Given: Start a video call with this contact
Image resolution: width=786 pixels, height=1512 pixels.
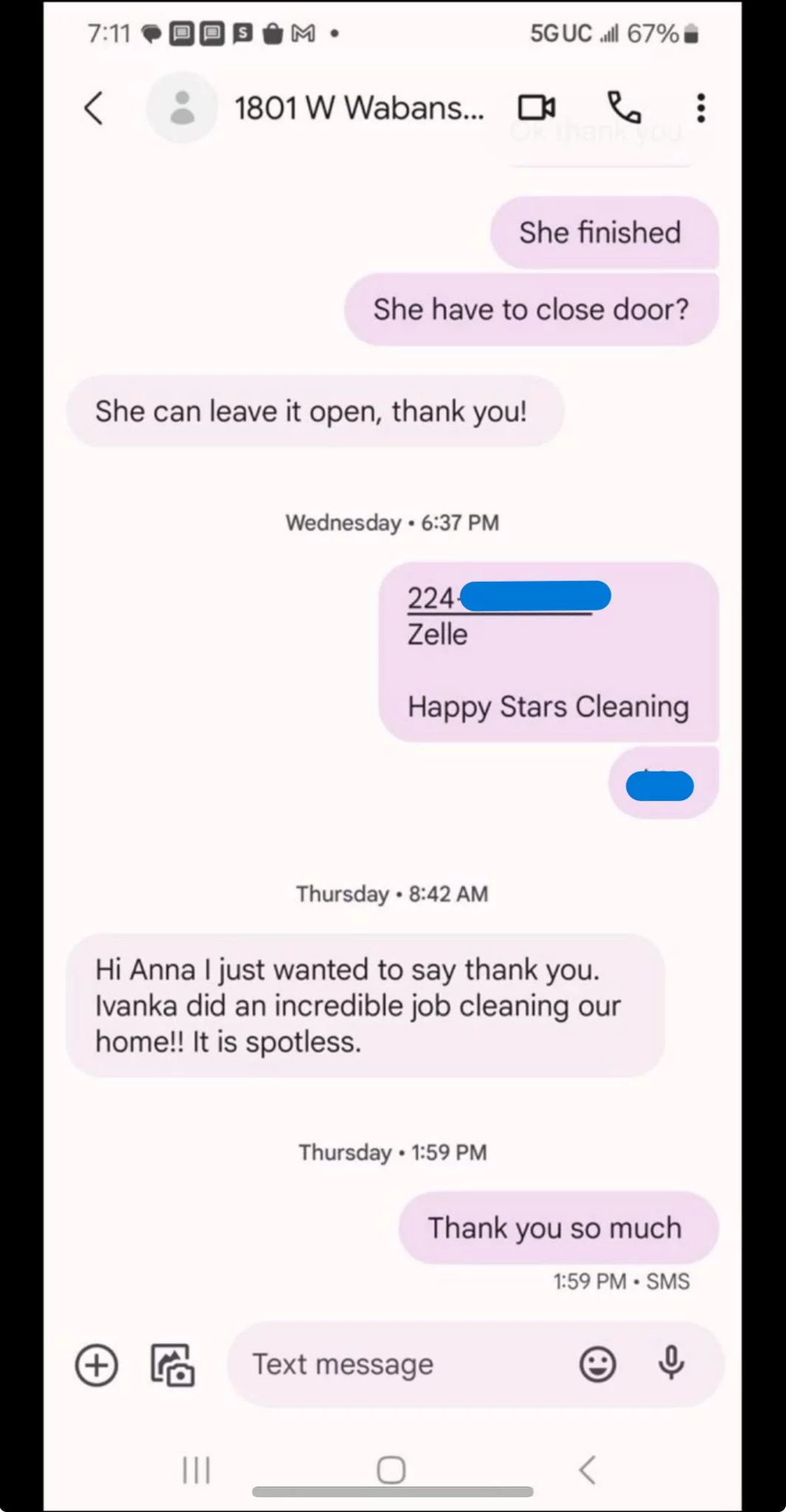Looking at the screenshot, I should 536,109.
